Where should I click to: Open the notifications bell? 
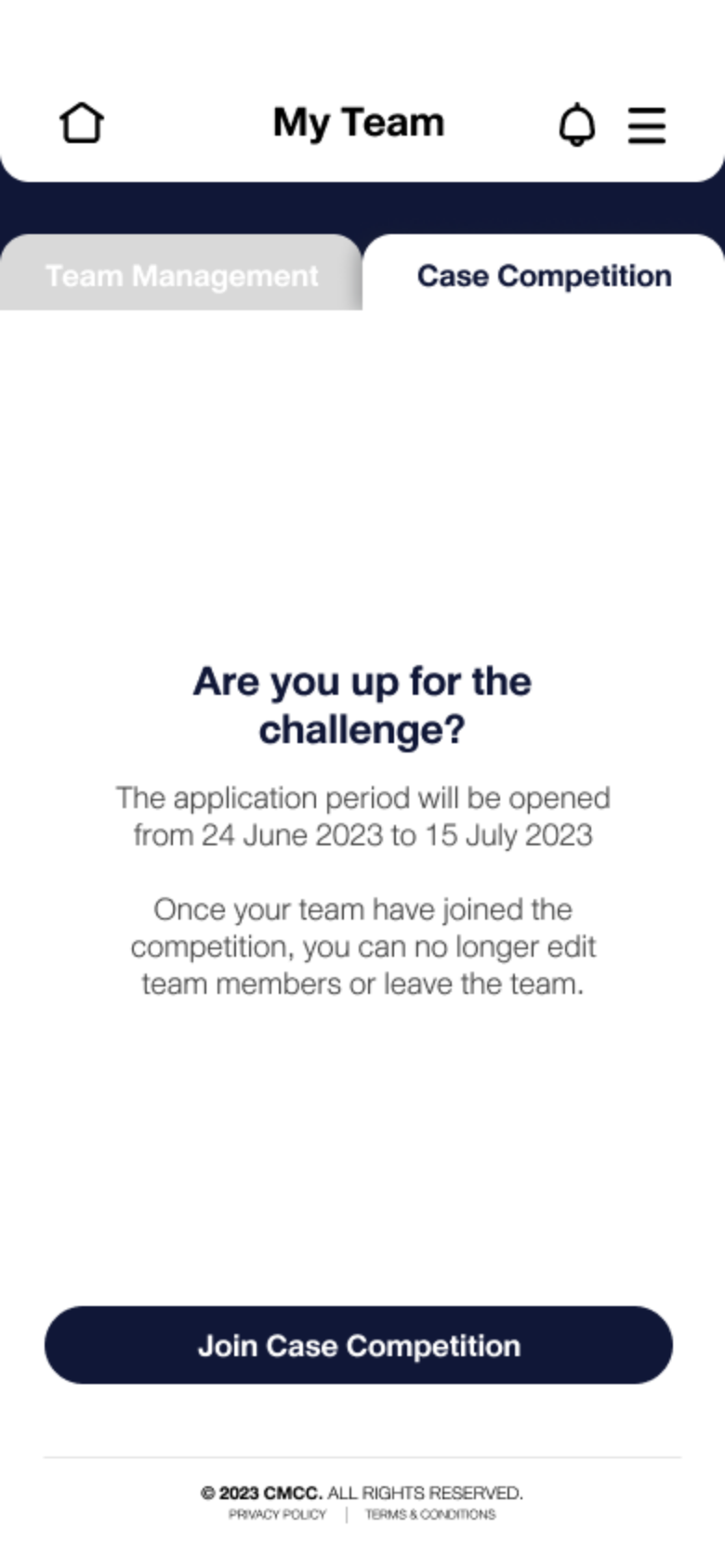click(577, 124)
